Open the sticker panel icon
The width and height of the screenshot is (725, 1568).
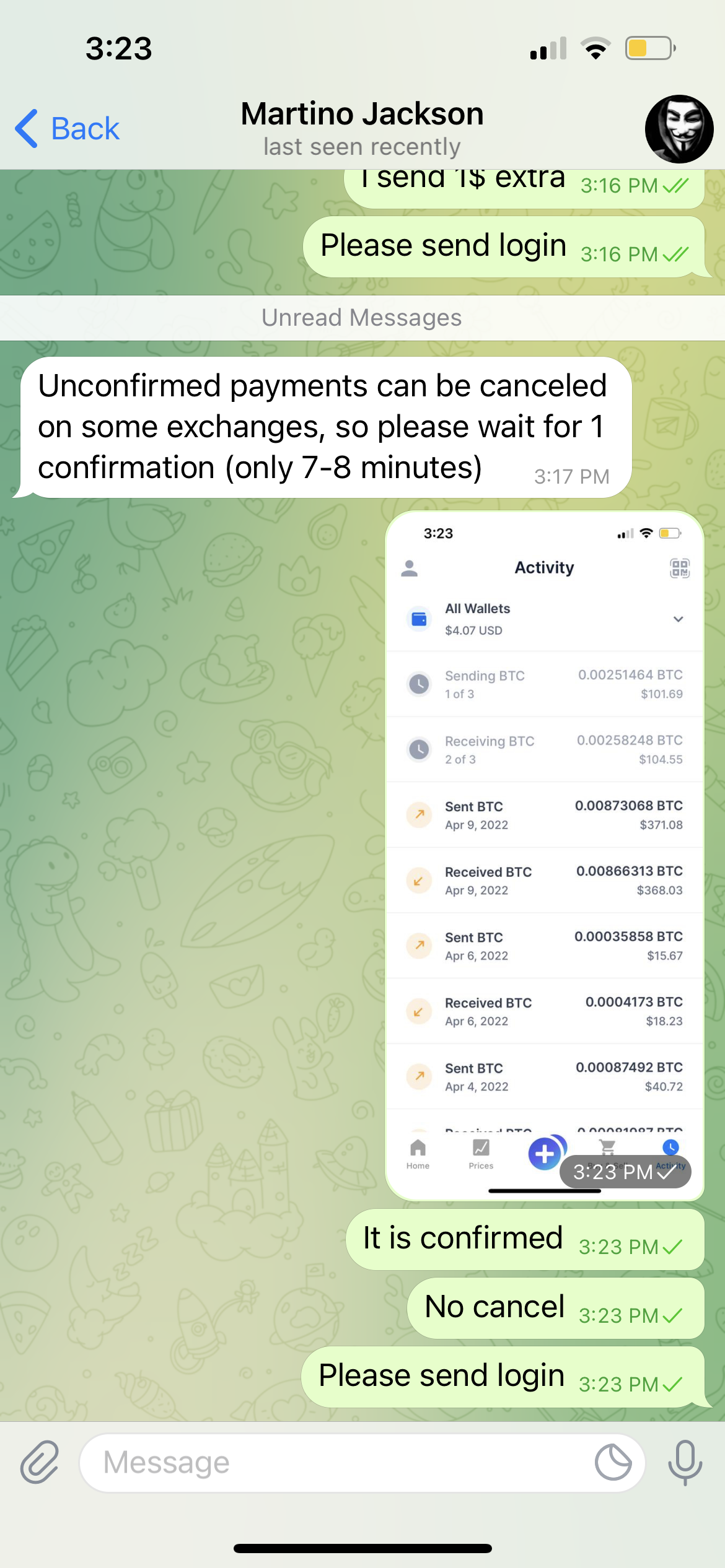pos(613,1463)
